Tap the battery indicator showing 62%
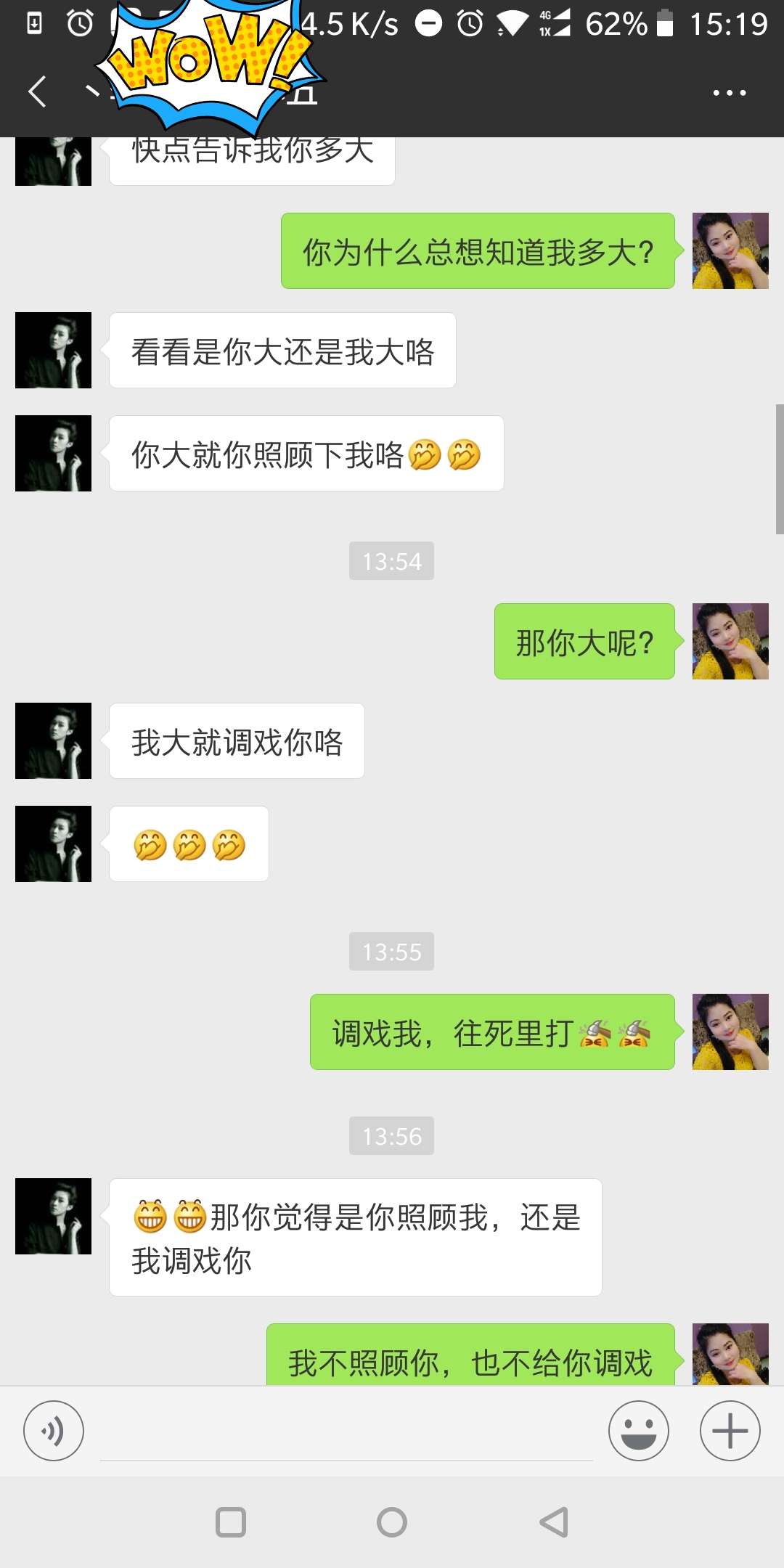The width and height of the screenshot is (784, 1568). [x=613, y=24]
